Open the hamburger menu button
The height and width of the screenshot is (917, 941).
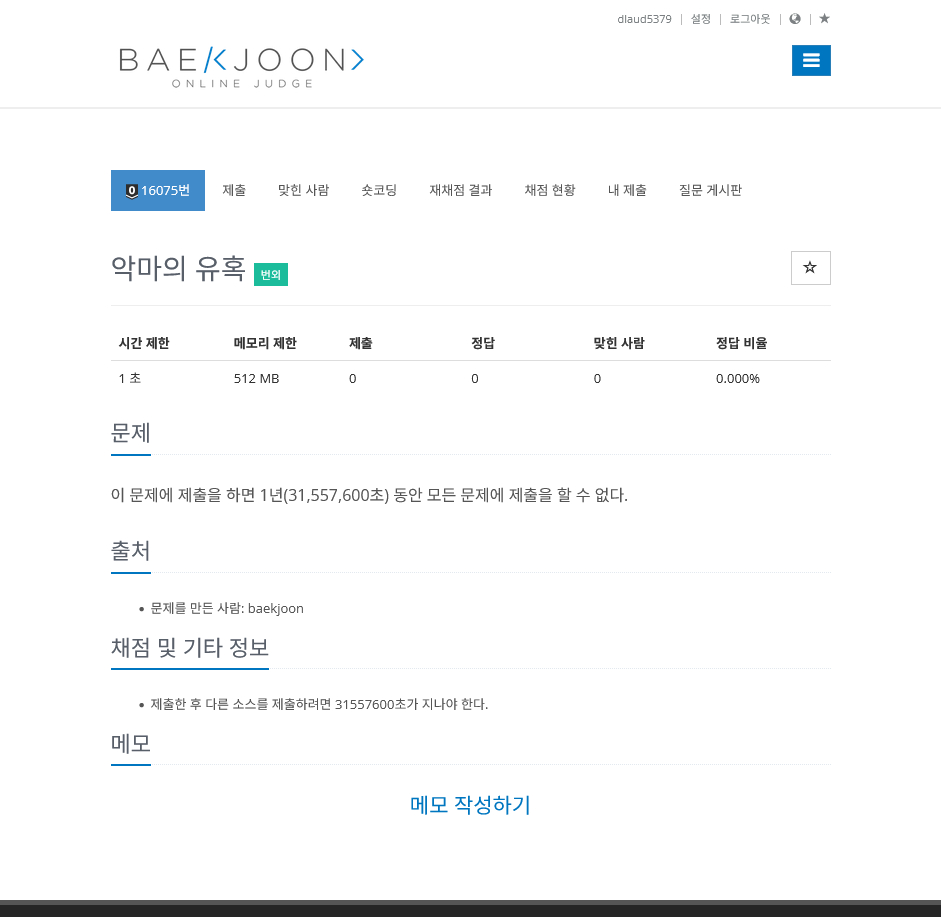click(x=811, y=60)
